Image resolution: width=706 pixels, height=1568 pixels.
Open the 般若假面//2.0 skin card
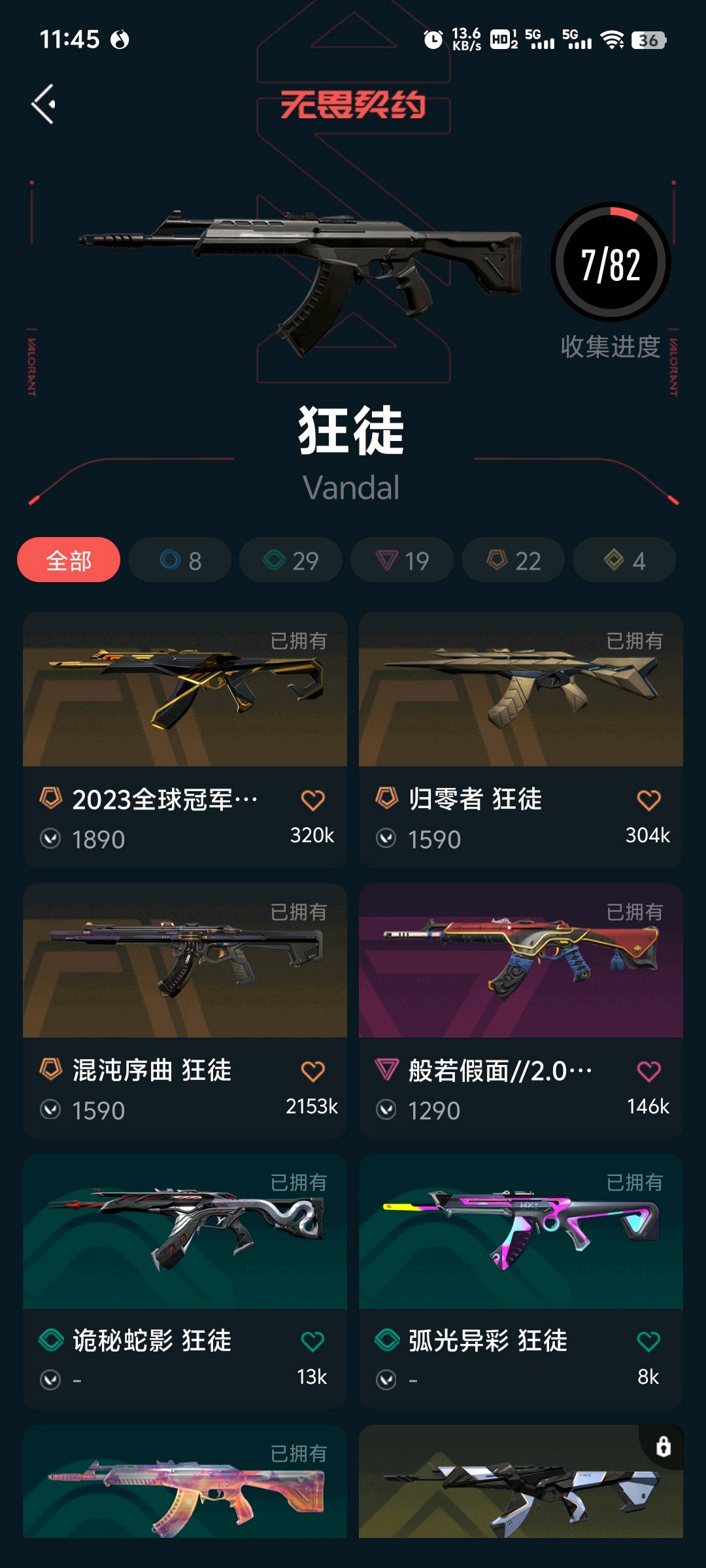pyautogui.click(x=520, y=961)
